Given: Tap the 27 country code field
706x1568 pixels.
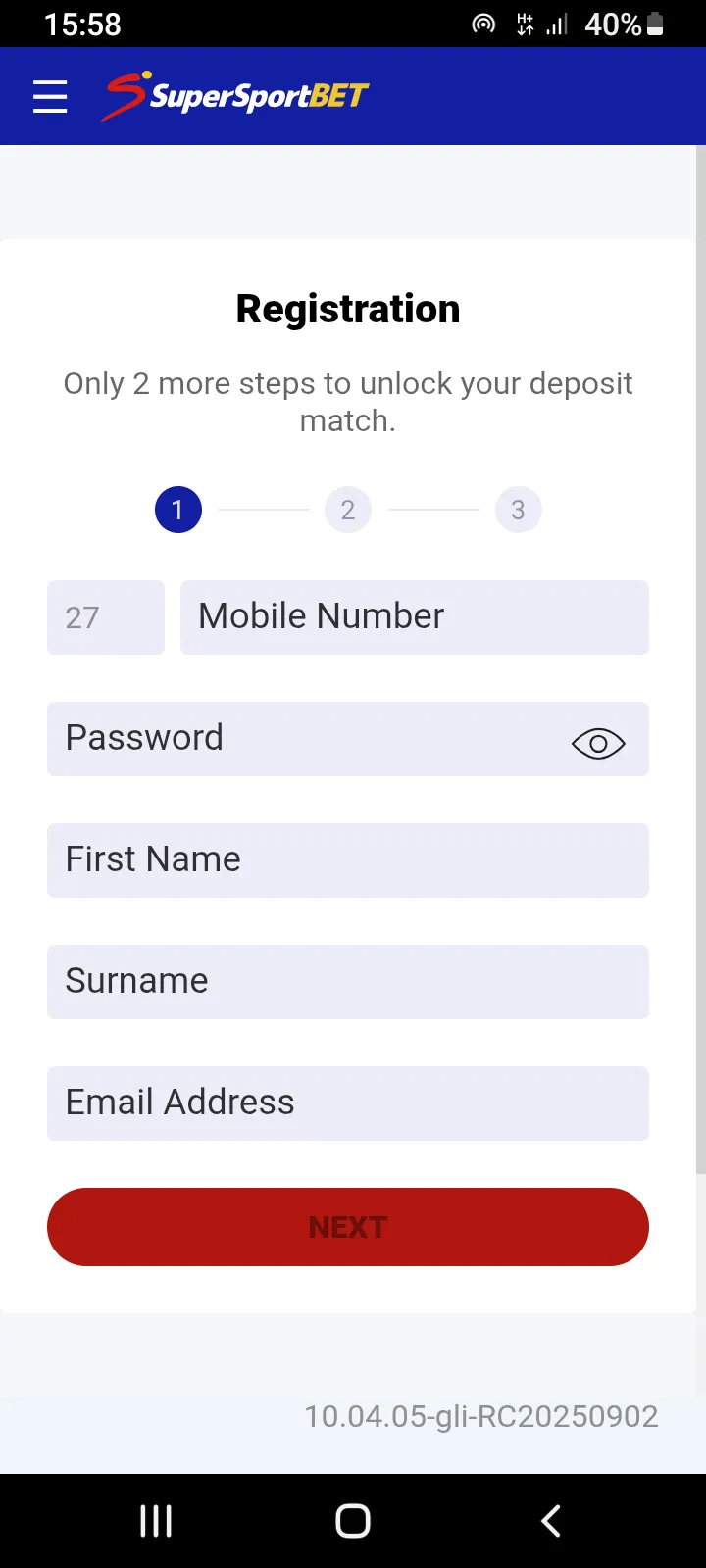Looking at the screenshot, I should coord(105,617).
